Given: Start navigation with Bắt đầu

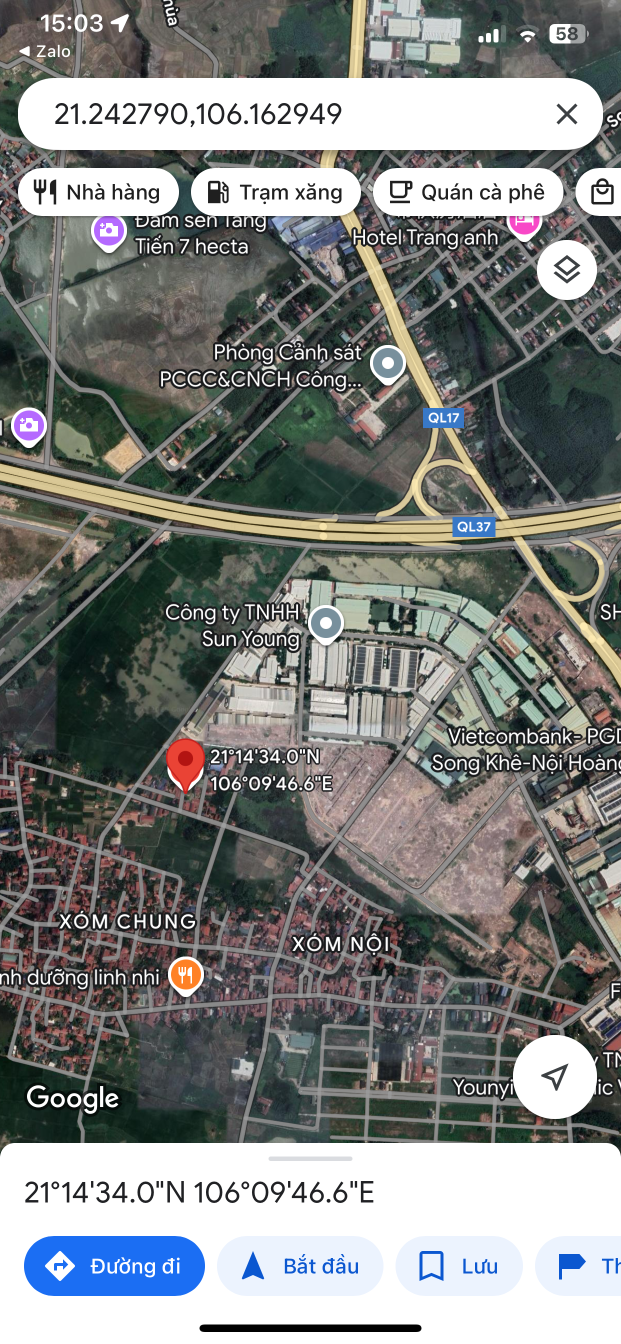Looking at the screenshot, I should (x=300, y=1266).
